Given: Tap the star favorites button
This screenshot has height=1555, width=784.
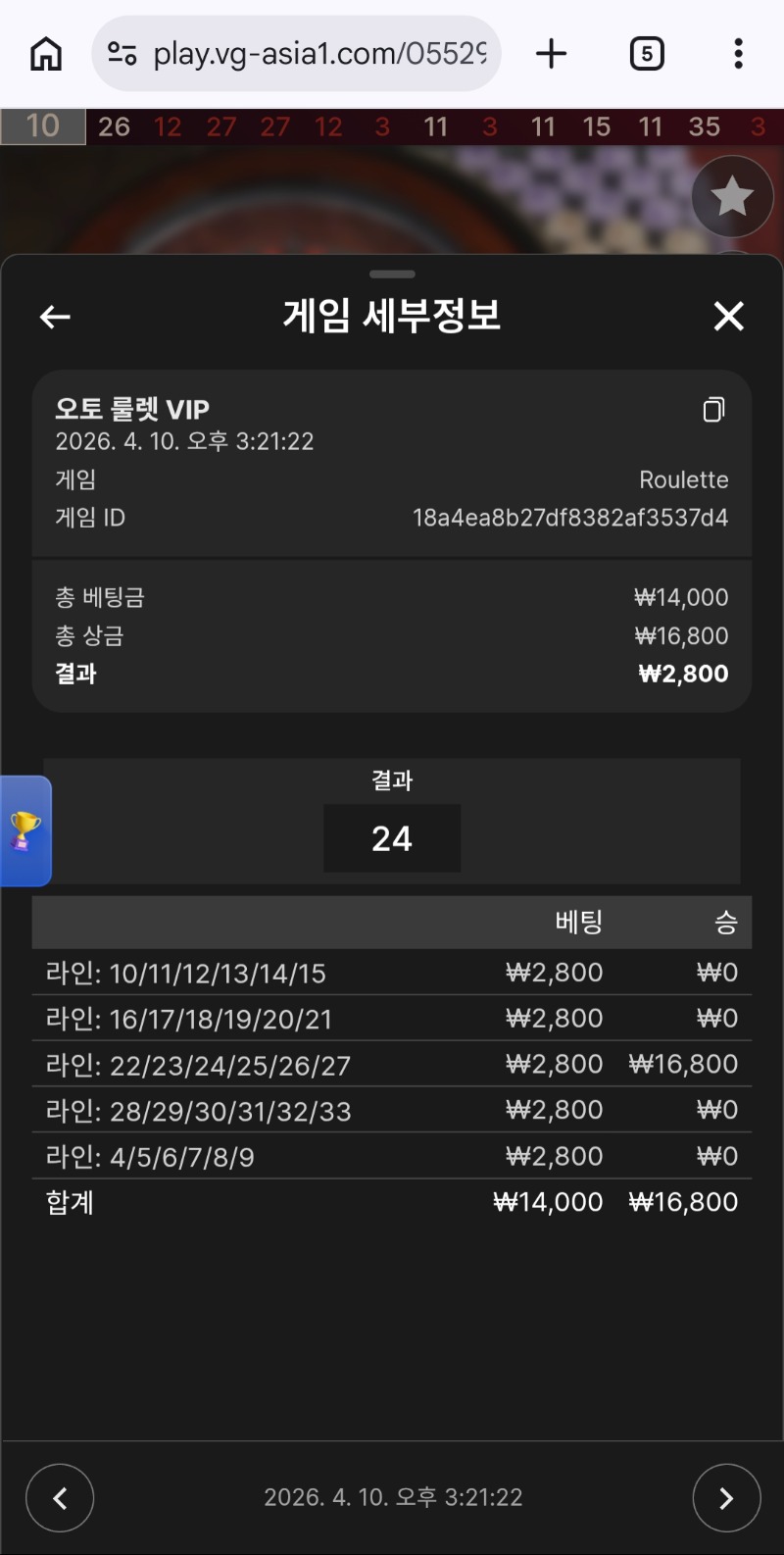Looking at the screenshot, I should [731, 197].
